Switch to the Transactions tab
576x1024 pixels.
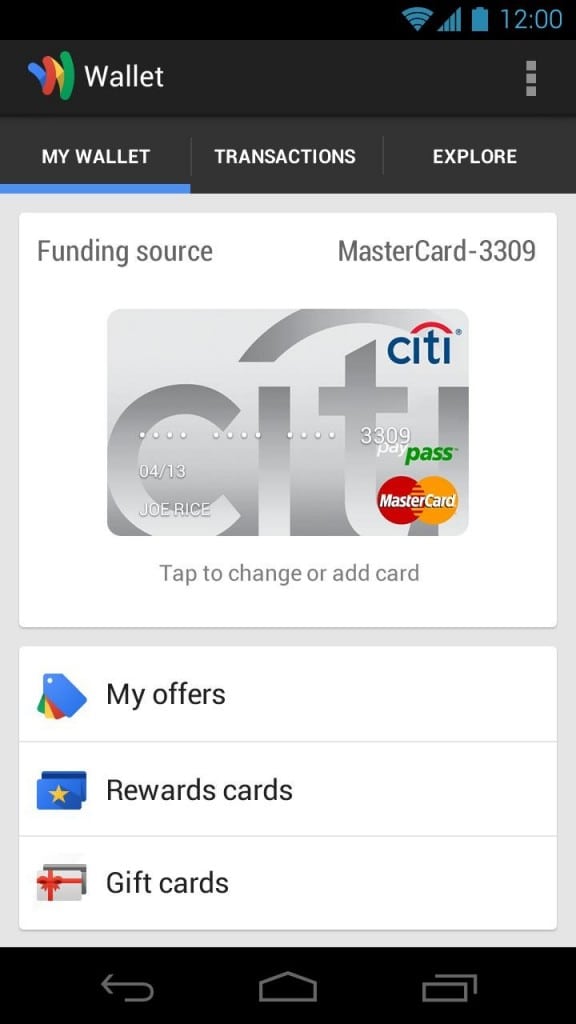point(285,156)
